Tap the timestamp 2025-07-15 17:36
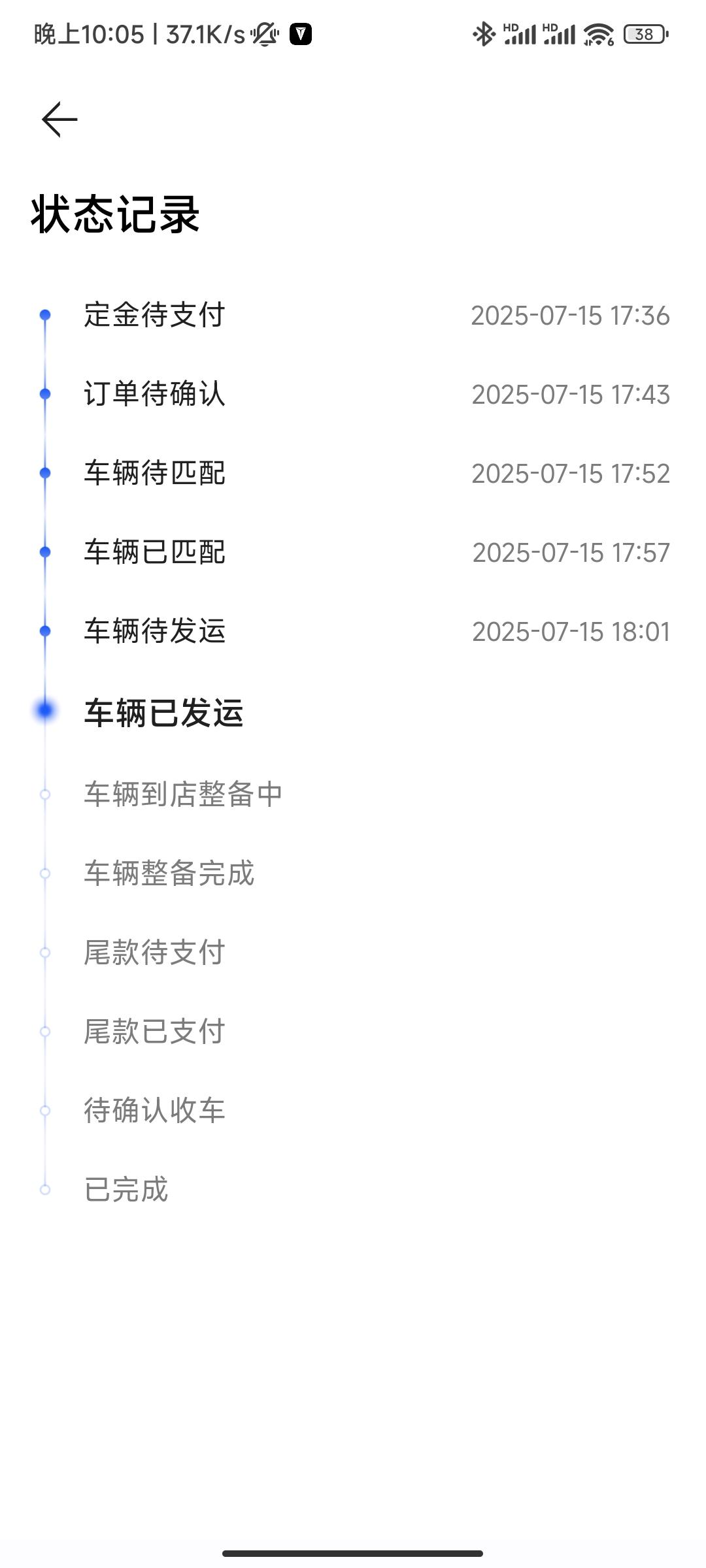706x1568 pixels. point(572,315)
